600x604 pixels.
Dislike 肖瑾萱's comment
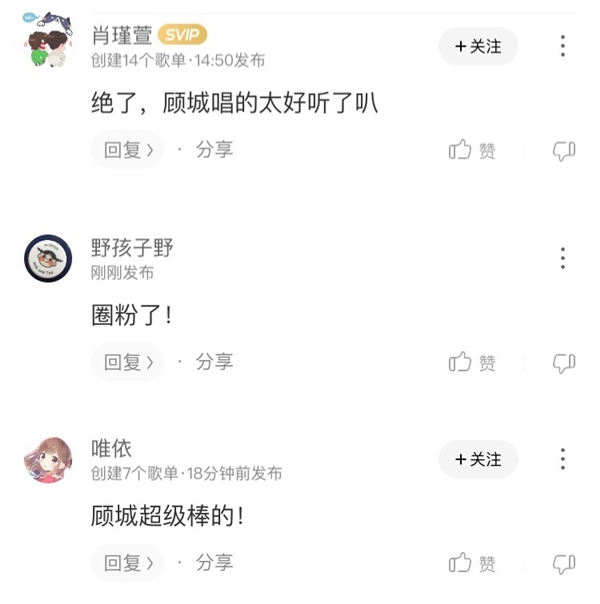click(564, 151)
